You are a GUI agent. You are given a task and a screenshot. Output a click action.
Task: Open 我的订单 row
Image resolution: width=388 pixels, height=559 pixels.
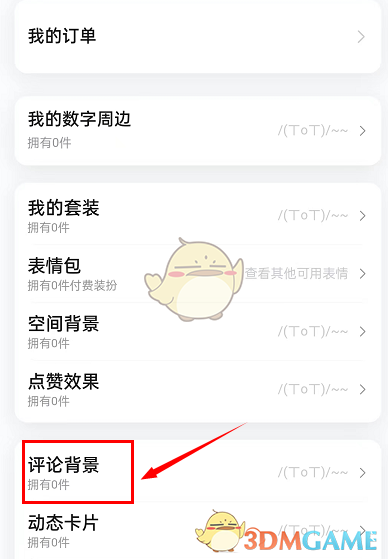point(198,36)
